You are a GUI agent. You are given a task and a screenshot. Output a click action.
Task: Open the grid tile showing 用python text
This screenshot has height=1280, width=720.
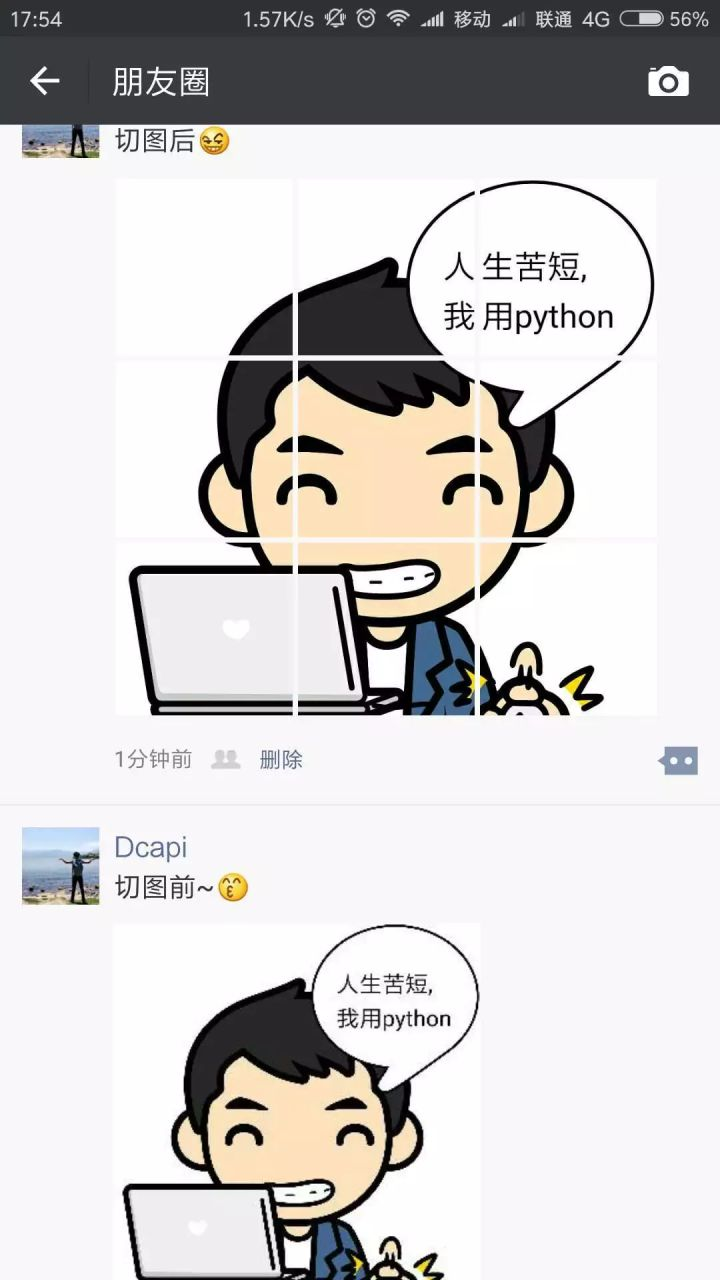568,267
